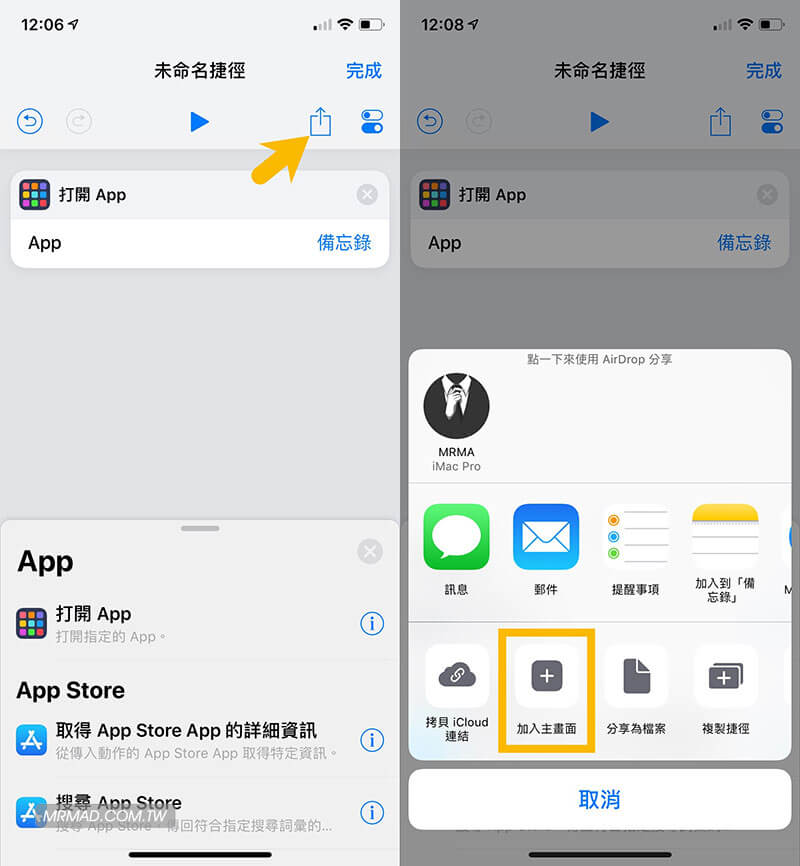
Task: Open info for 打開 App action
Action: pyautogui.click(x=371, y=624)
